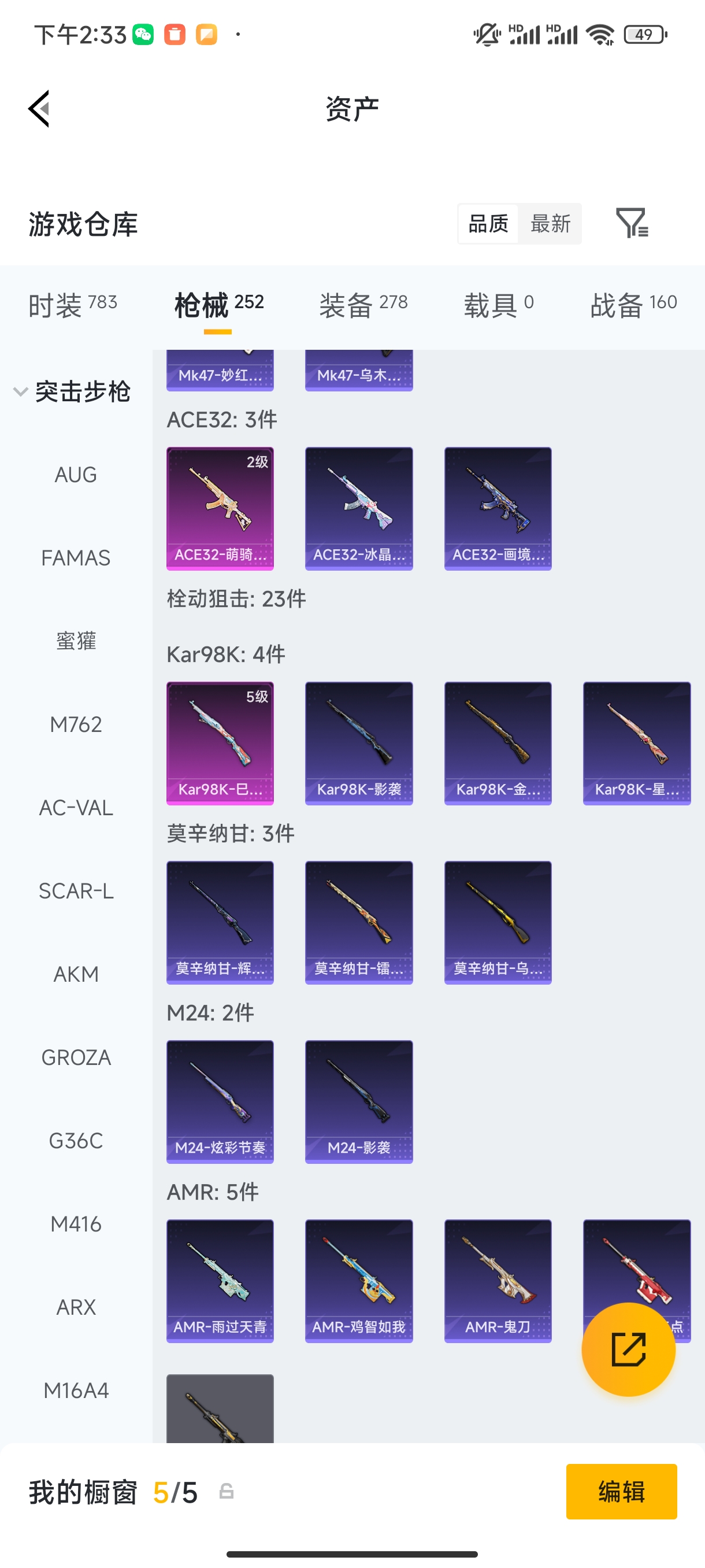View the AMR-鸡智如我 skin
This screenshot has height=1568, width=705.
point(359,1281)
